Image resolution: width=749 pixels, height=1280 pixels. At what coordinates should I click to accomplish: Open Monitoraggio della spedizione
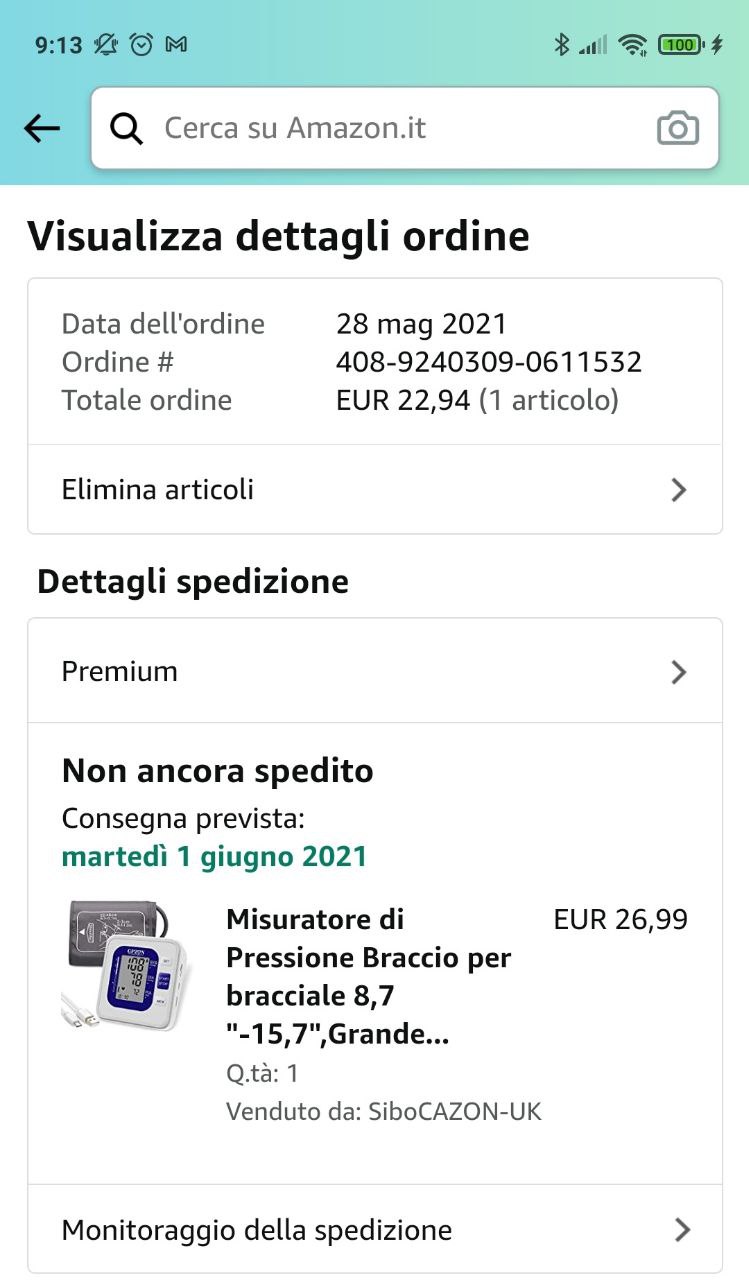click(x=374, y=1229)
